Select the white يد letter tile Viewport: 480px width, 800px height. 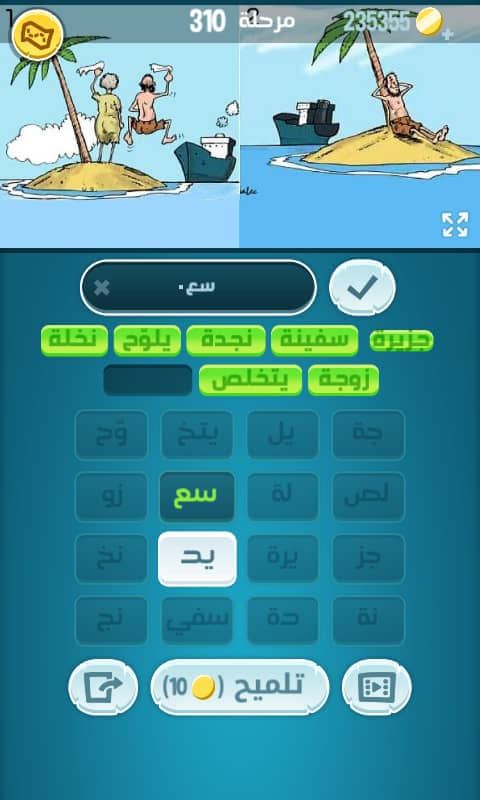[197, 559]
